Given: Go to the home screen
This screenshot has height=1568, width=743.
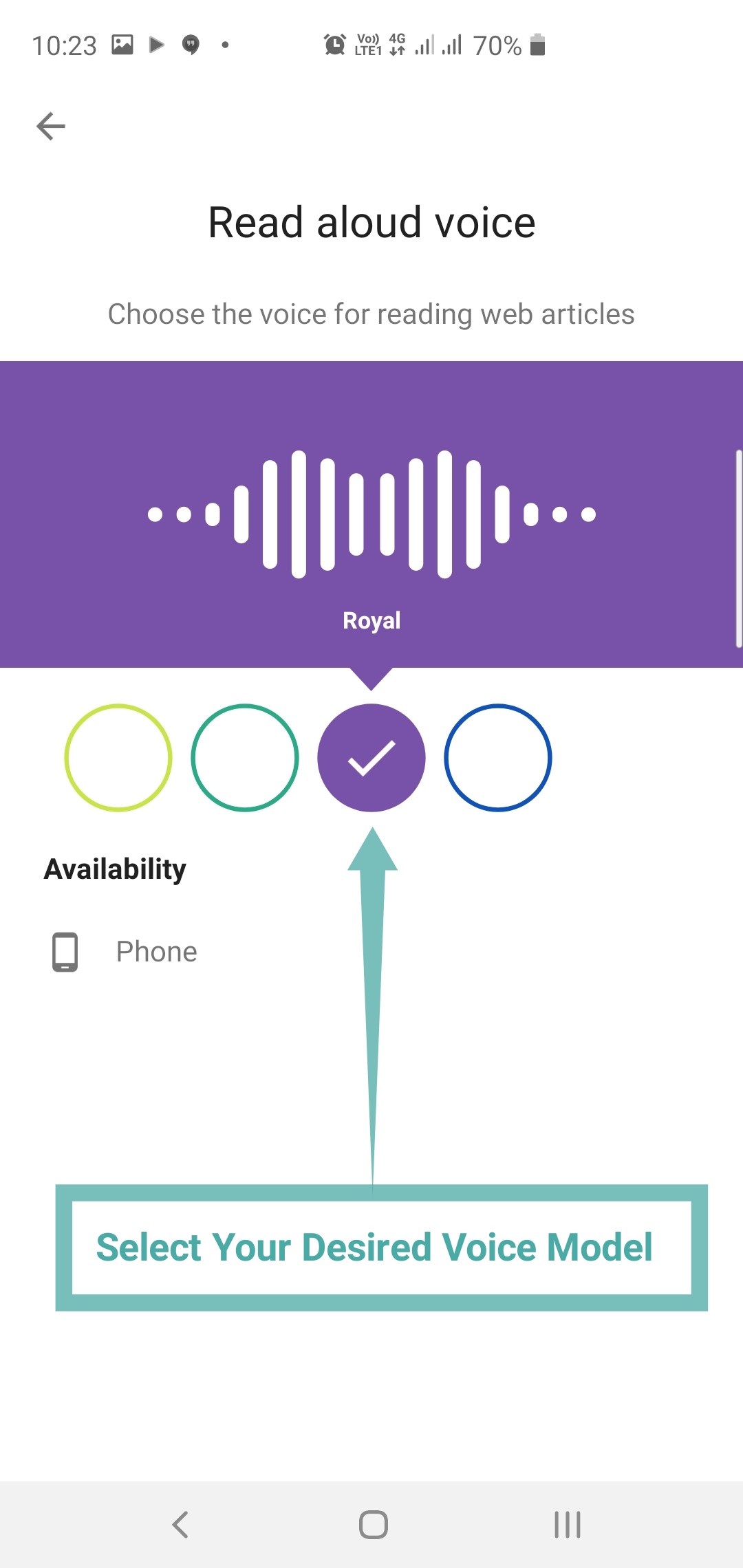Looking at the screenshot, I should (373, 1525).
